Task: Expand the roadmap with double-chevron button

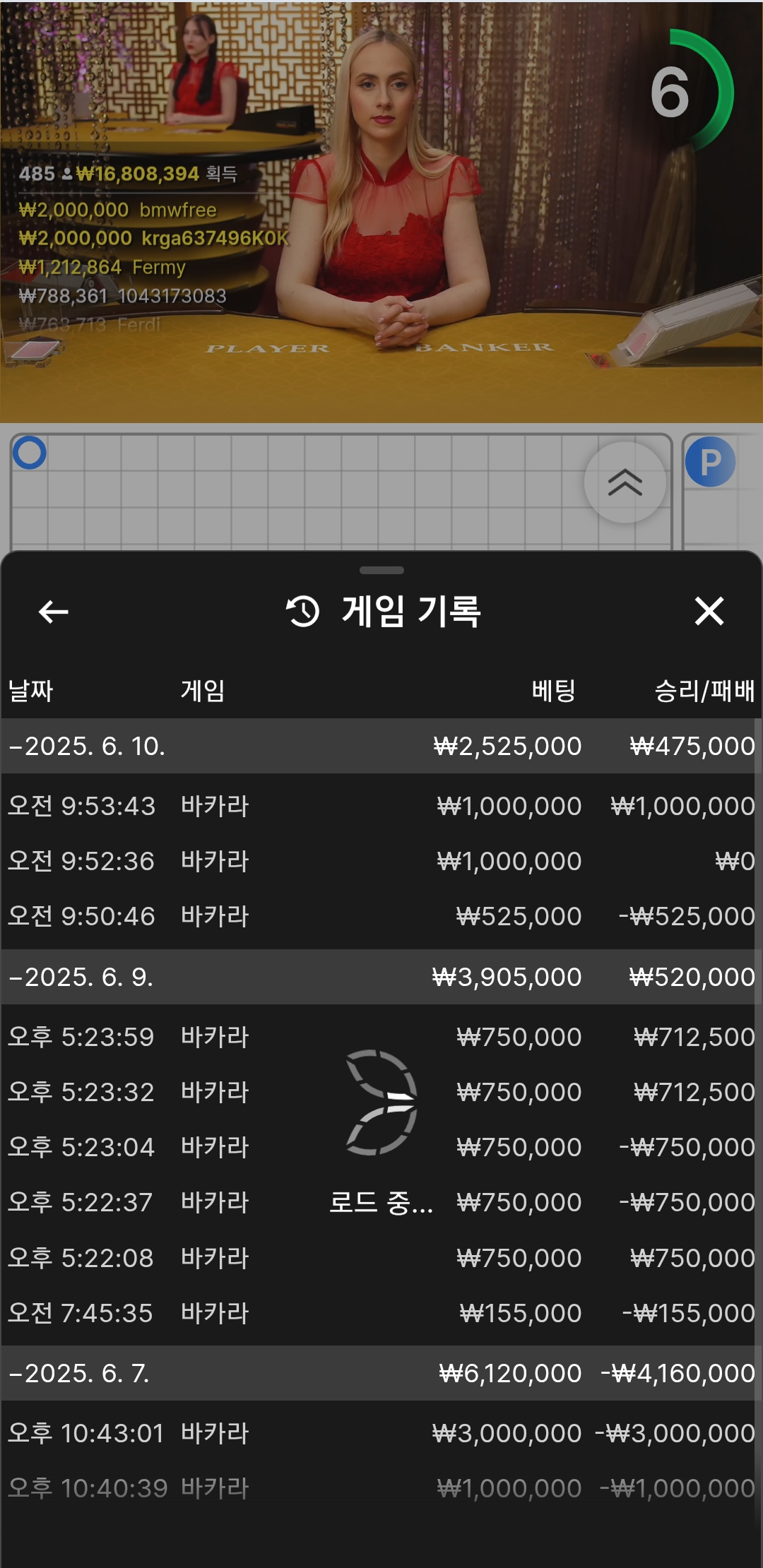Action: pyautogui.click(x=625, y=482)
